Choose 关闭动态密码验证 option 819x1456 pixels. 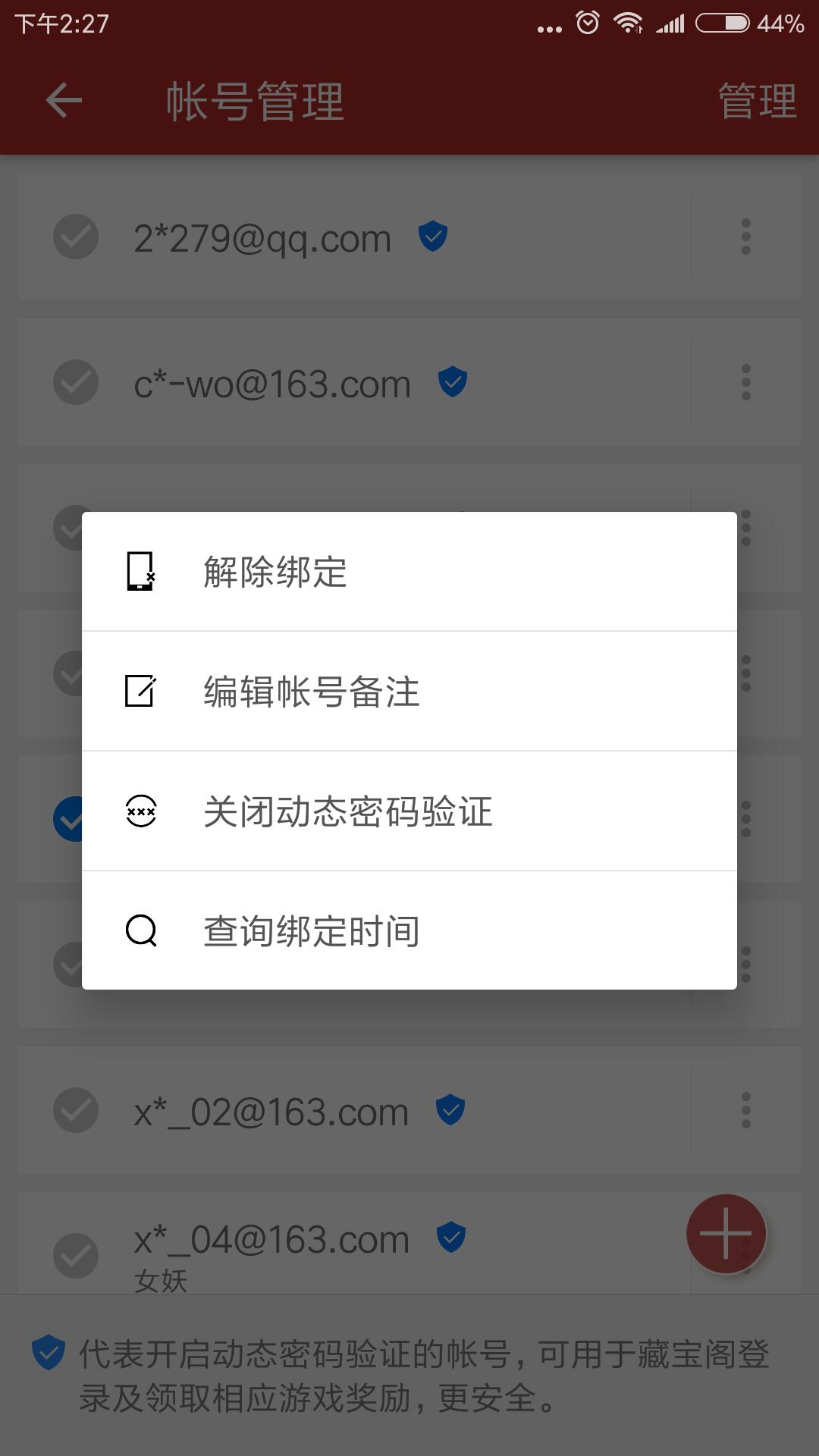pos(409,811)
